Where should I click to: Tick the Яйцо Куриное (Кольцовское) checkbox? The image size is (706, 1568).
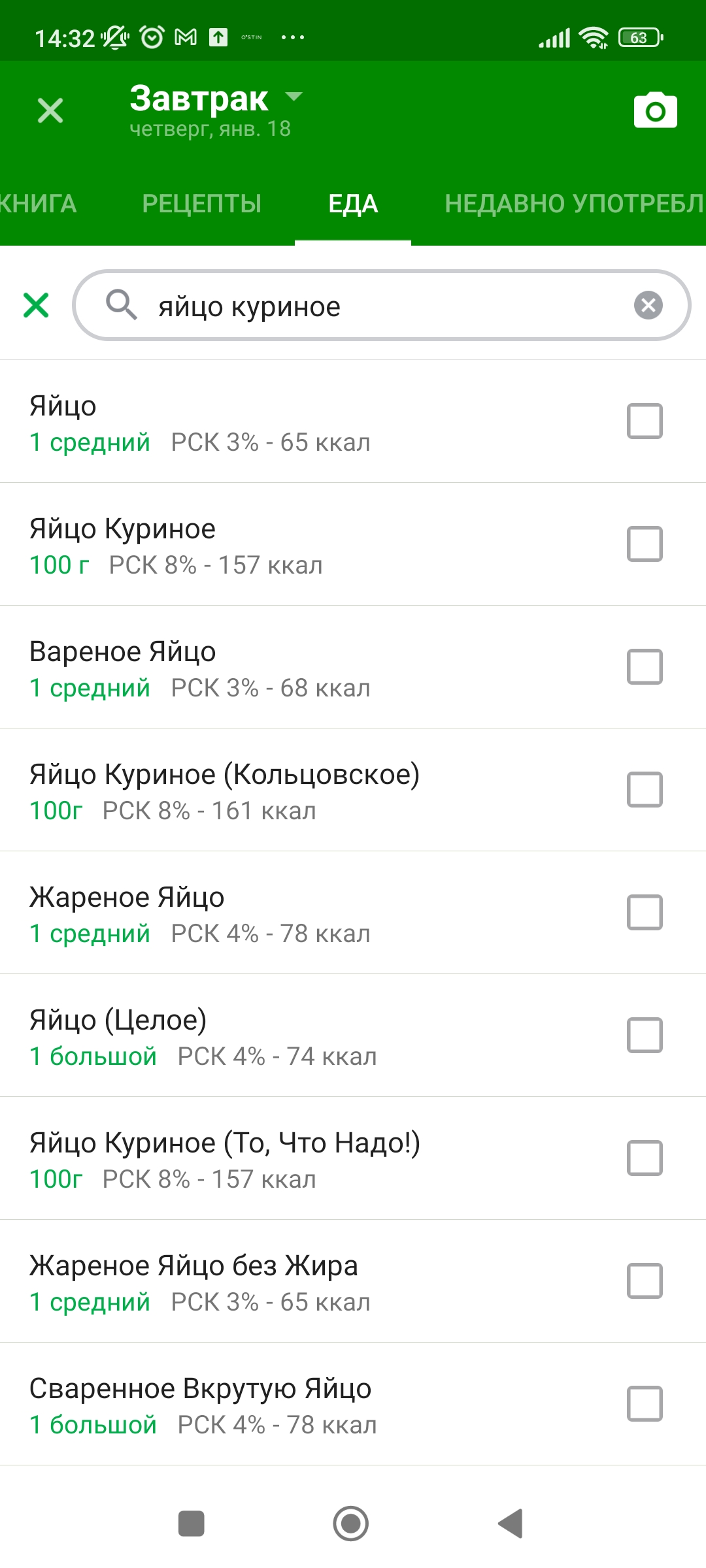click(x=645, y=789)
